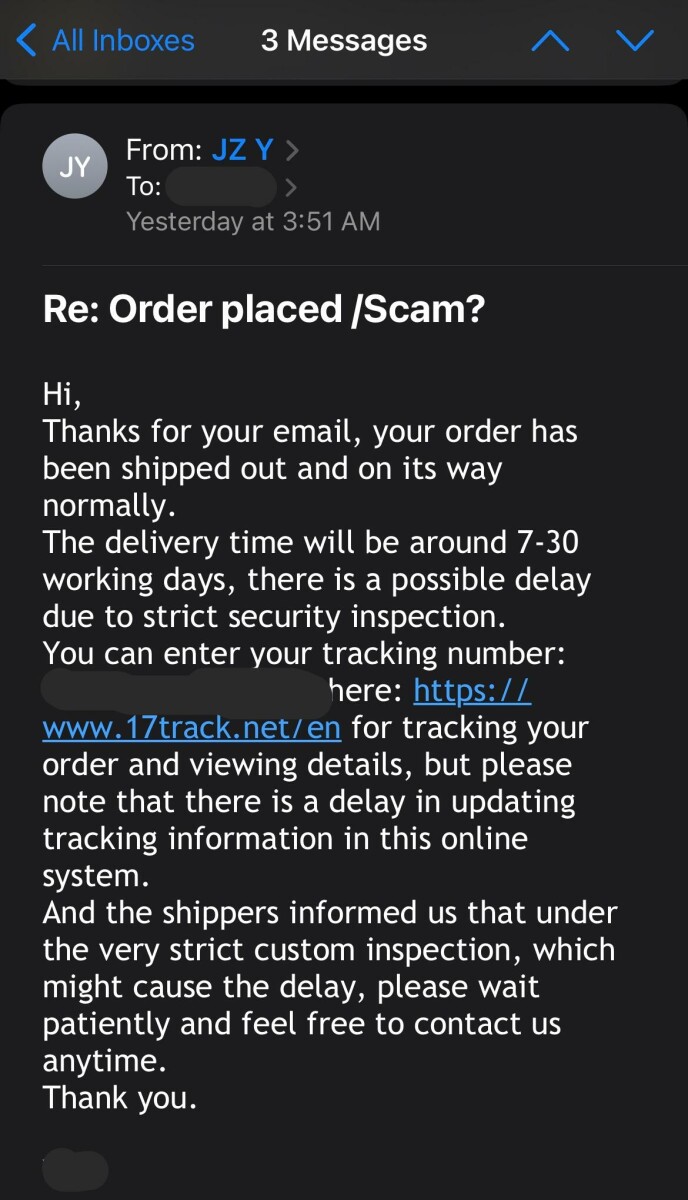688x1200 pixels.
Task: Open the redacted To recipient details
Action: [x=222, y=186]
